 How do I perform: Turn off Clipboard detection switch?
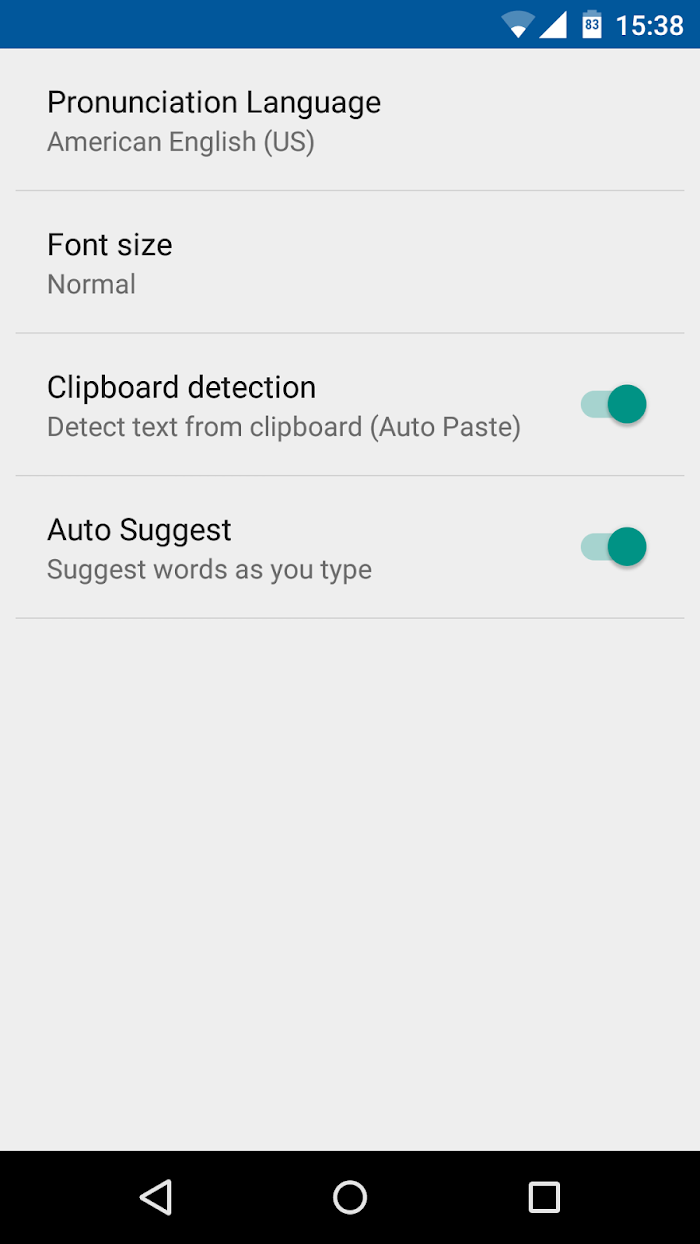[x=614, y=404]
